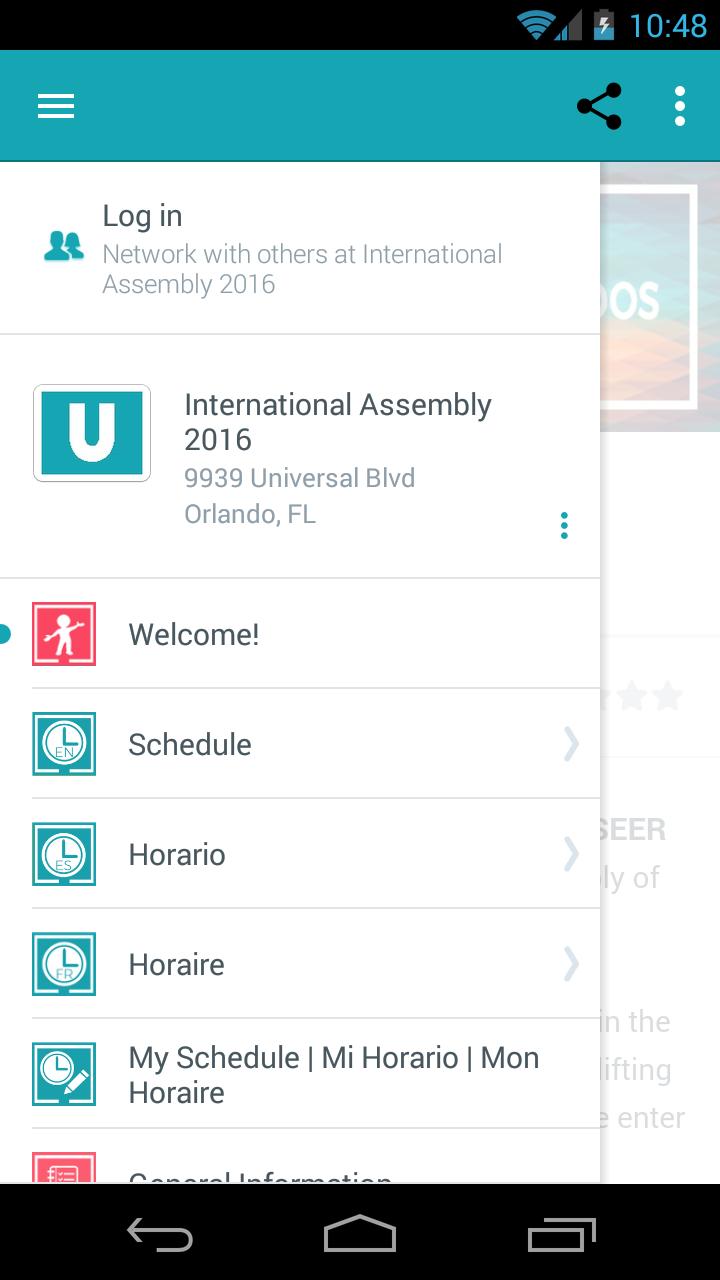The height and width of the screenshot is (1280, 720).
Task: Tap the General Information notepad icon
Action: coord(64,1170)
